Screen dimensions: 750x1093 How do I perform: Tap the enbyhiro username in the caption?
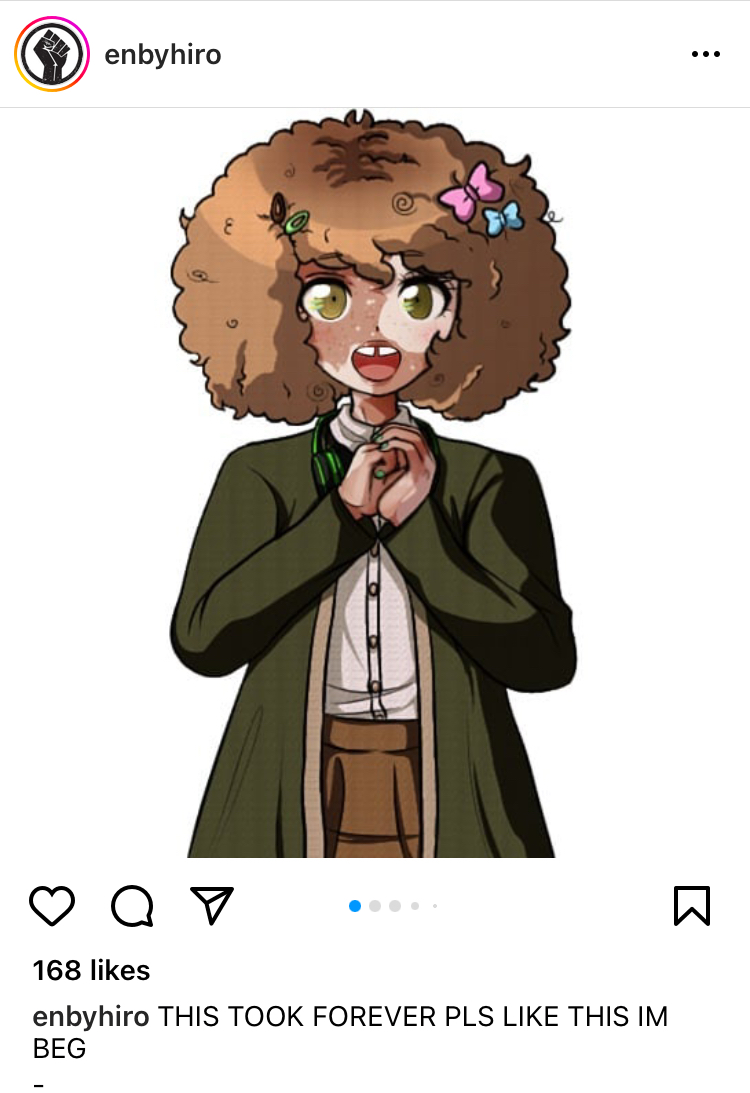click(x=91, y=1017)
